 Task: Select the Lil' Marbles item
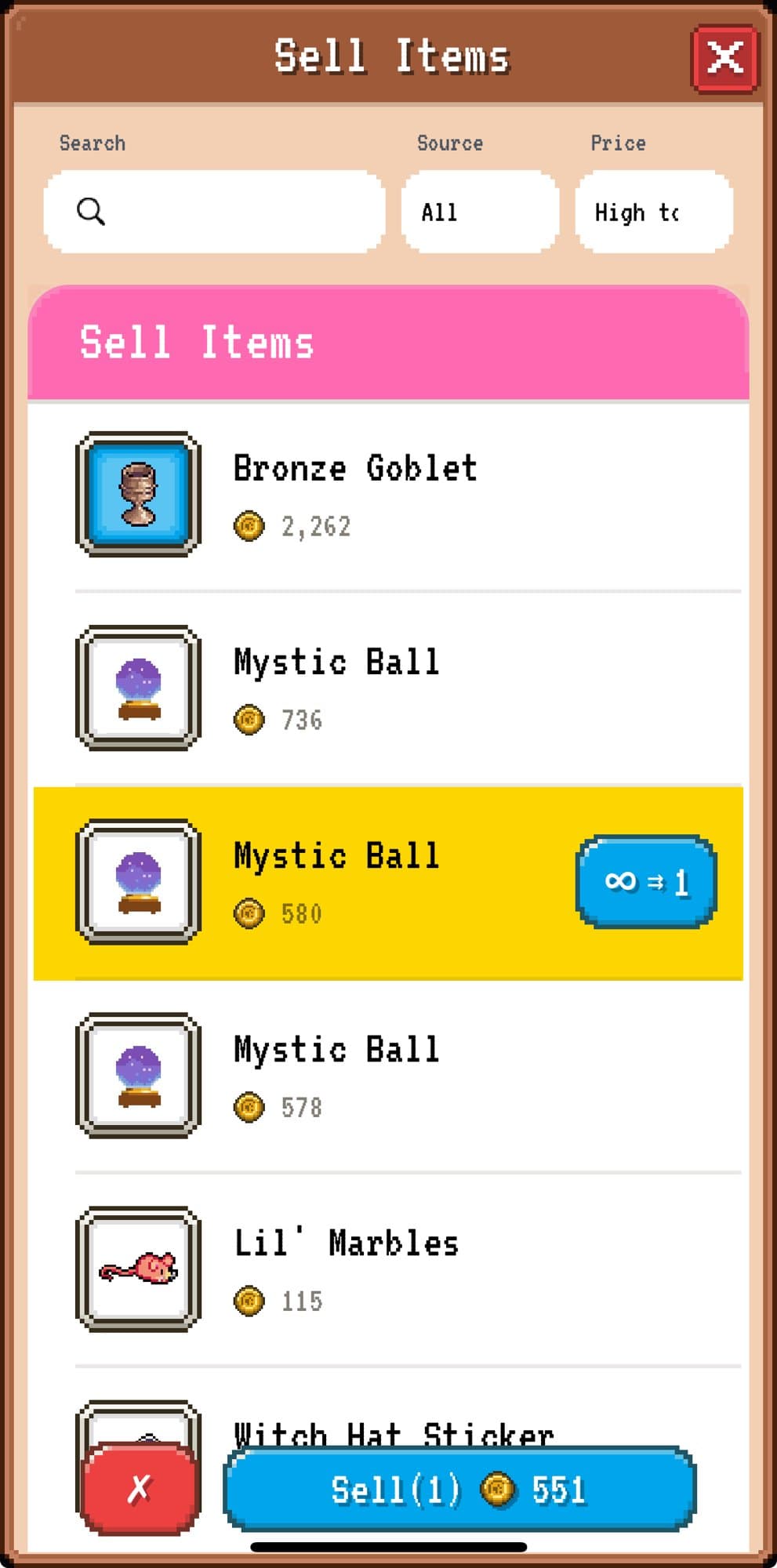(x=388, y=1269)
